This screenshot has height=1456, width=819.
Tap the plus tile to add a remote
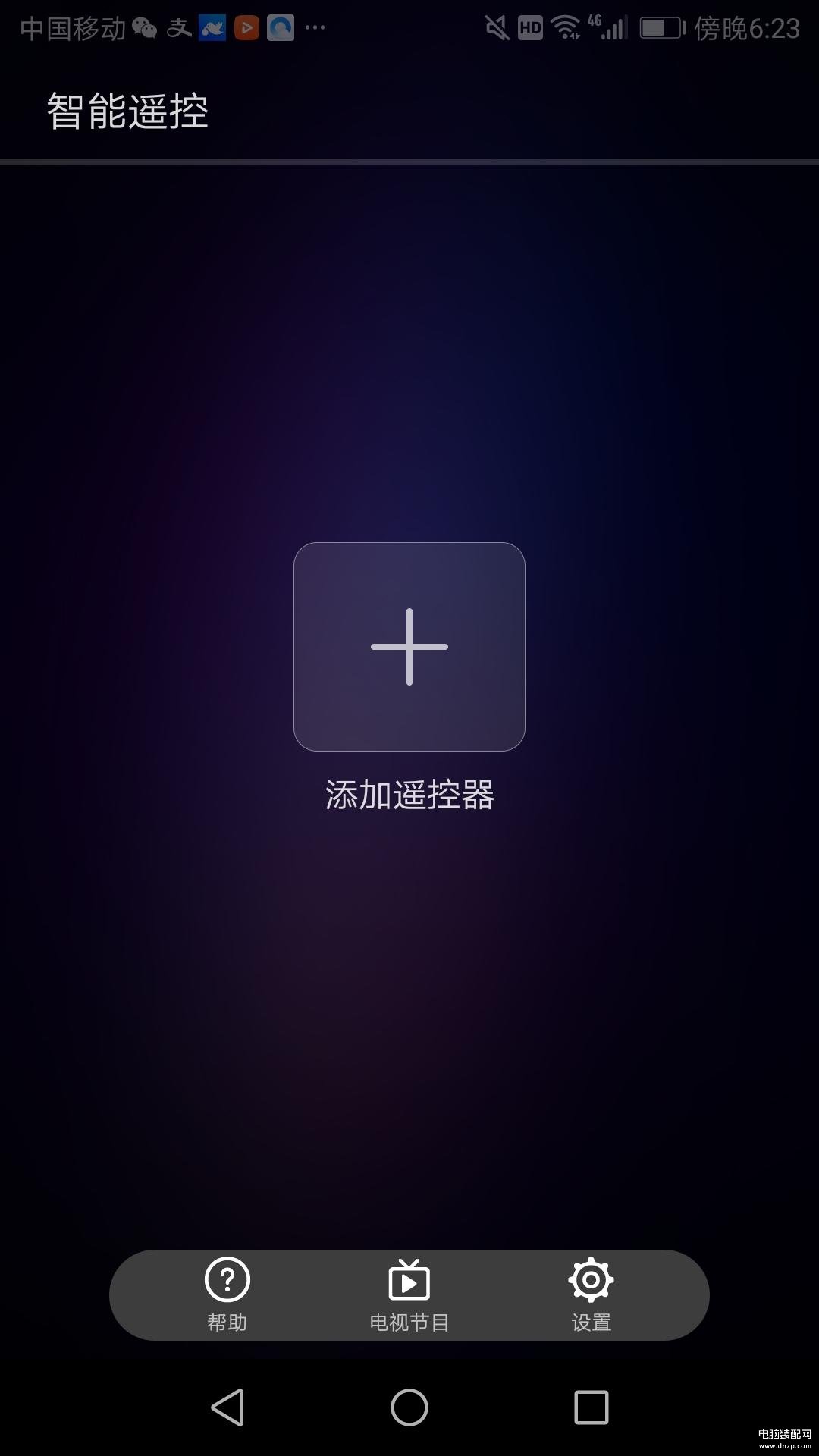coord(409,647)
